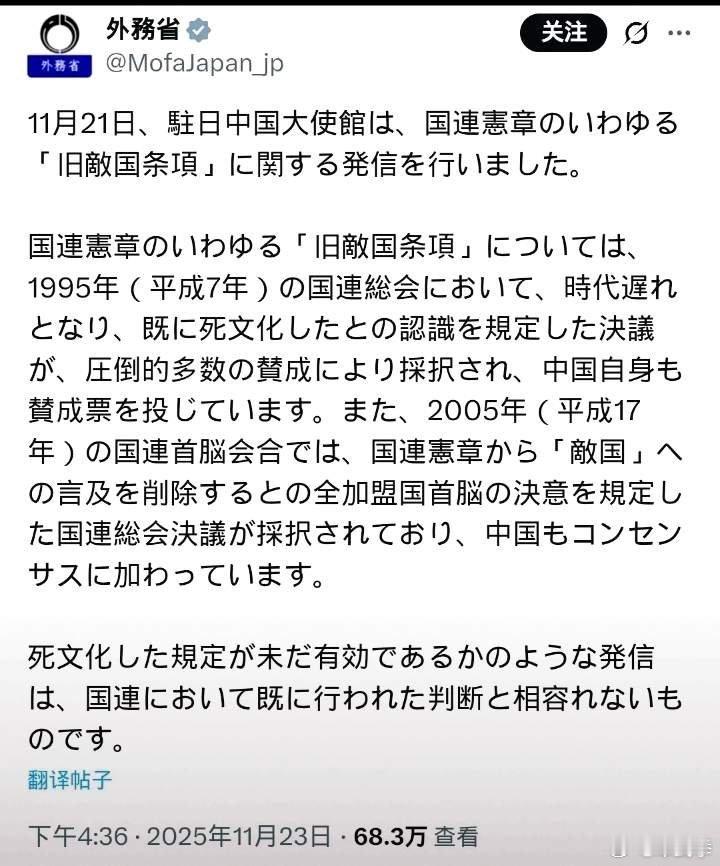The width and height of the screenshot is (720, 866).
Task: Open the post's more options (...) menu
Action: coord(677,33)
